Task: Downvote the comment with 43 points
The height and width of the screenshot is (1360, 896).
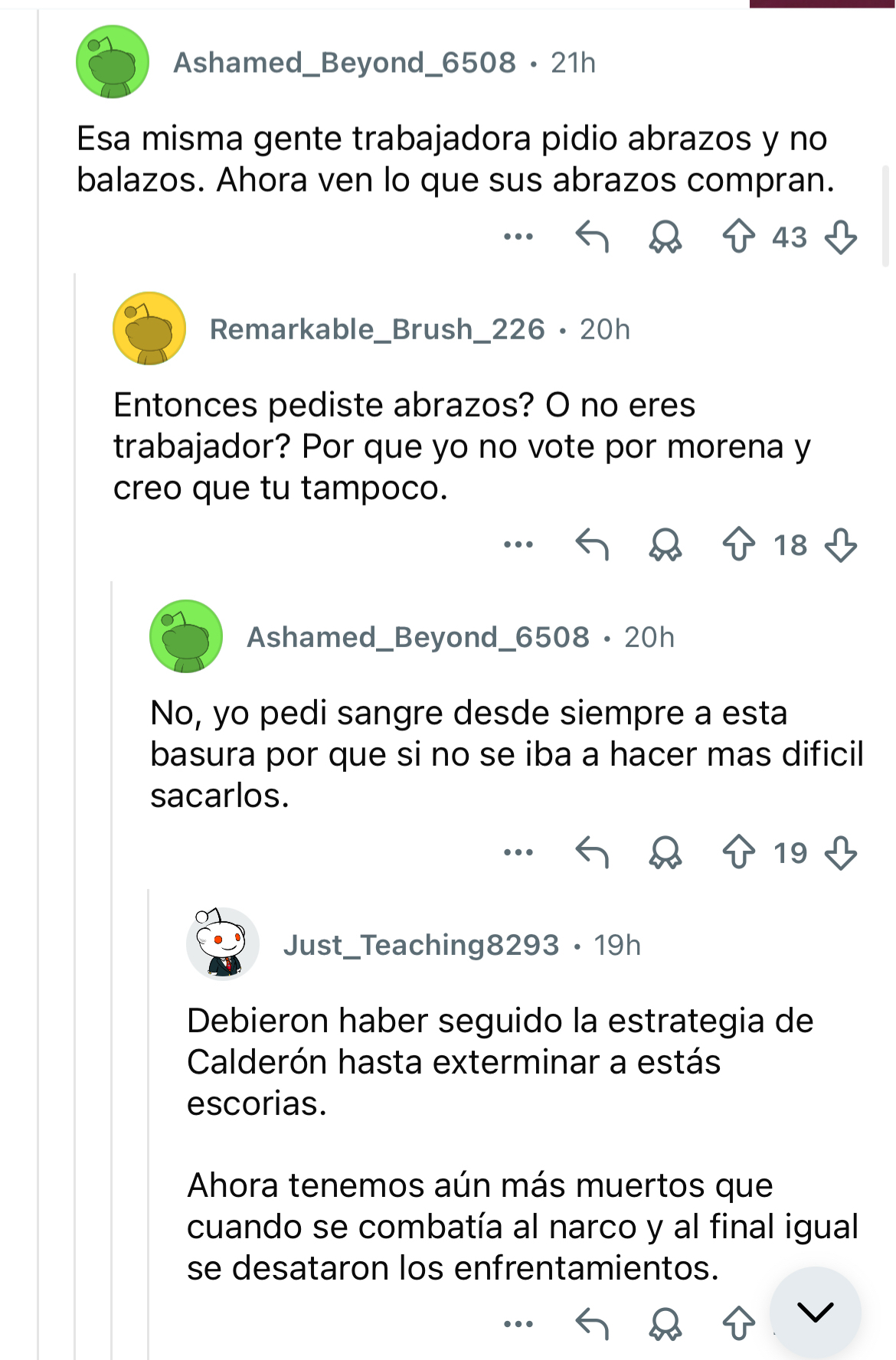Action: 841,237
